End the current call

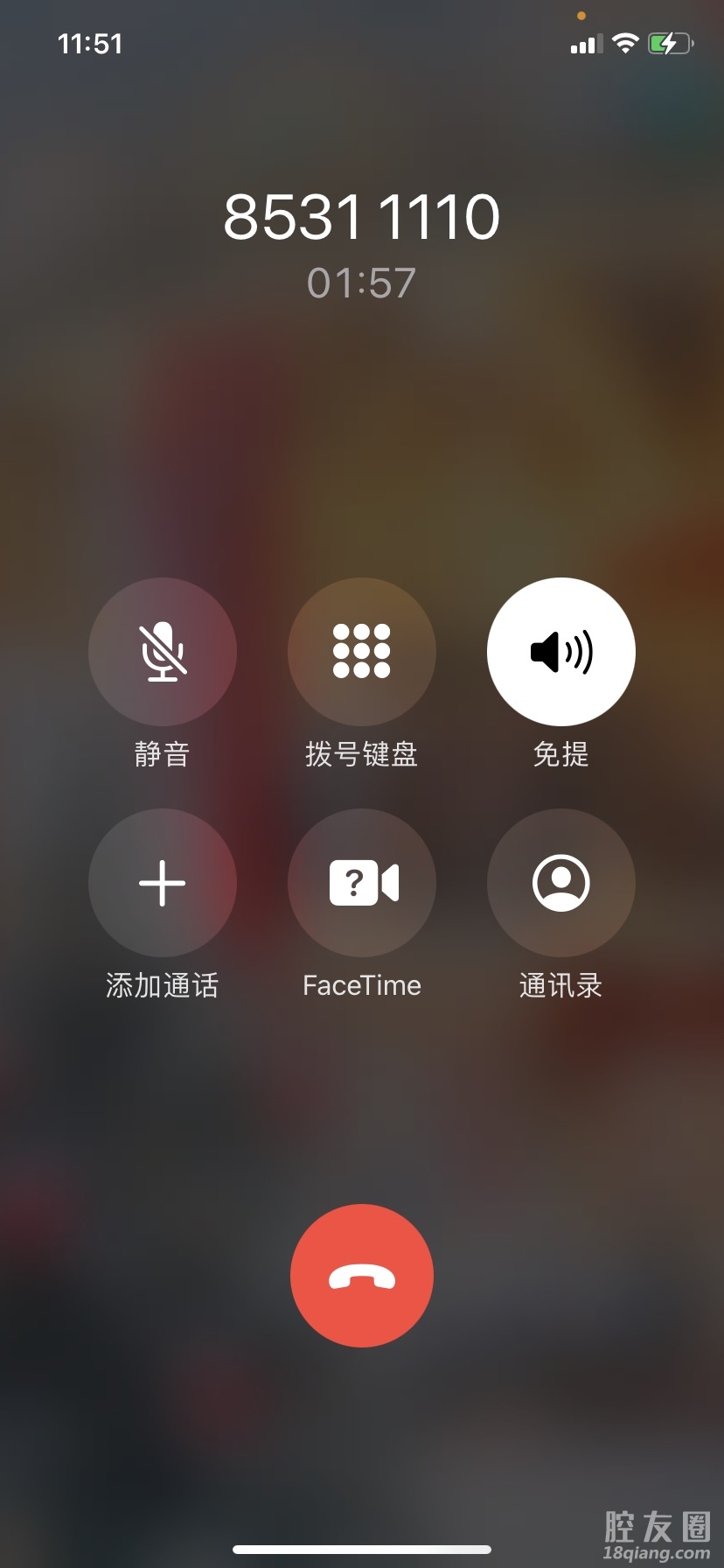(362, 1276)
